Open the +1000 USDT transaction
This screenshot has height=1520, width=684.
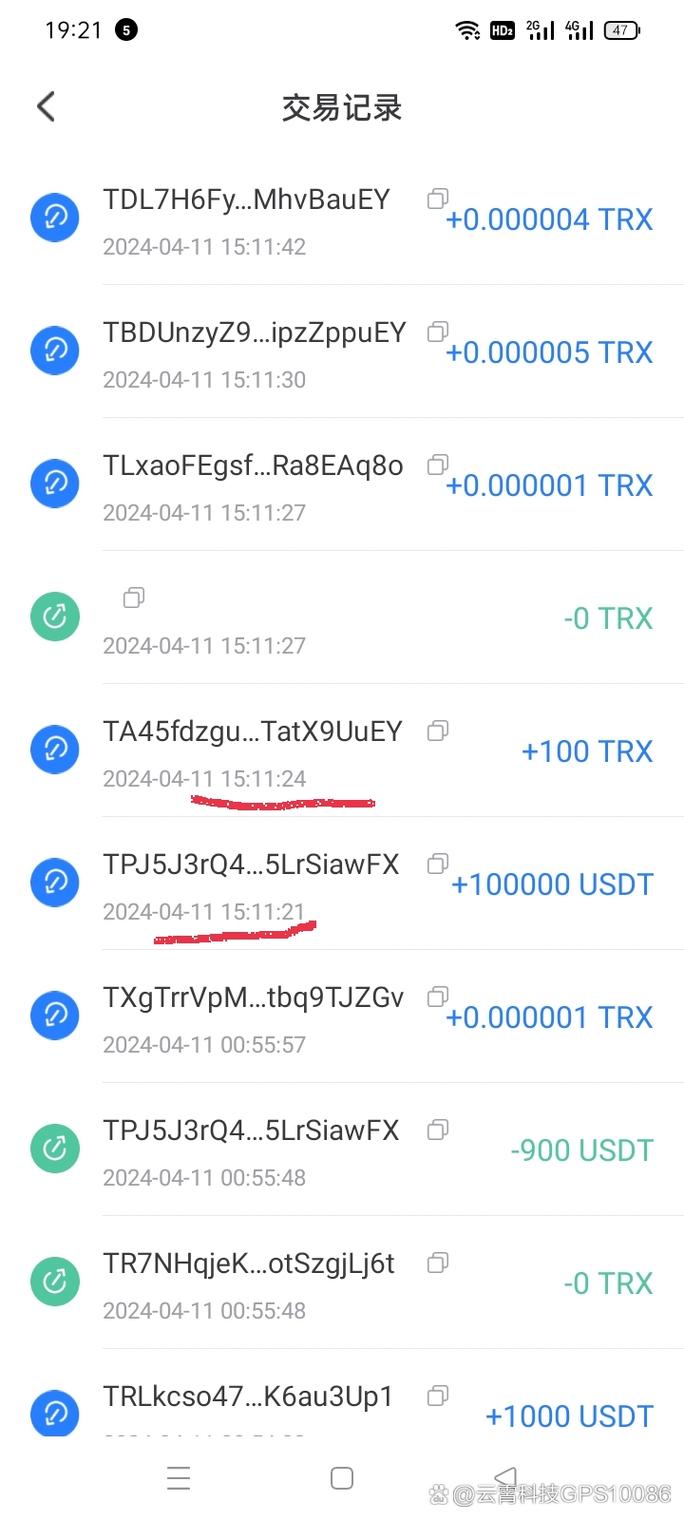pos(568,1416)
